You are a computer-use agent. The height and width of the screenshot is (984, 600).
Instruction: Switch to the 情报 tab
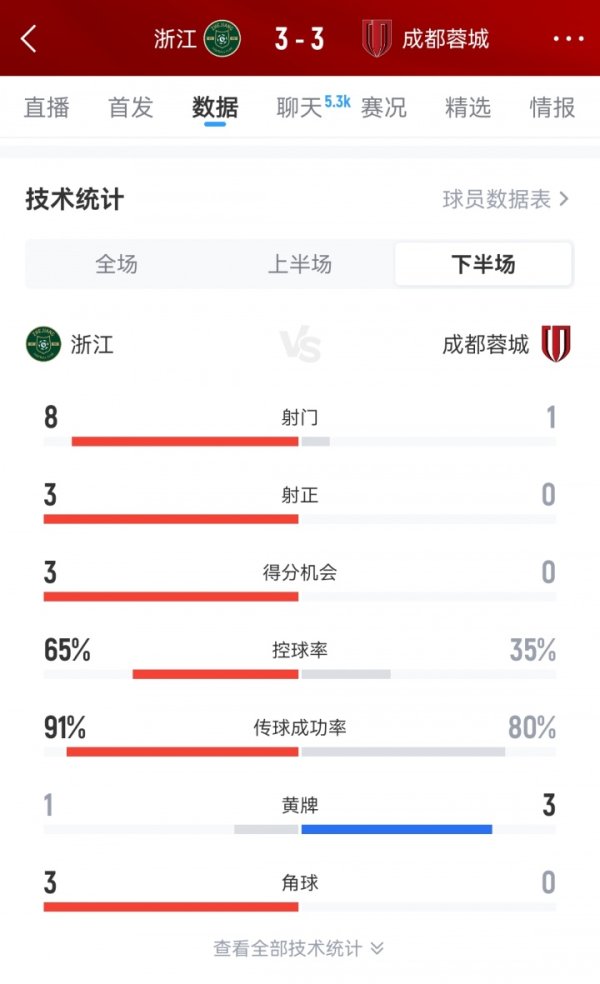pos(552,107)
